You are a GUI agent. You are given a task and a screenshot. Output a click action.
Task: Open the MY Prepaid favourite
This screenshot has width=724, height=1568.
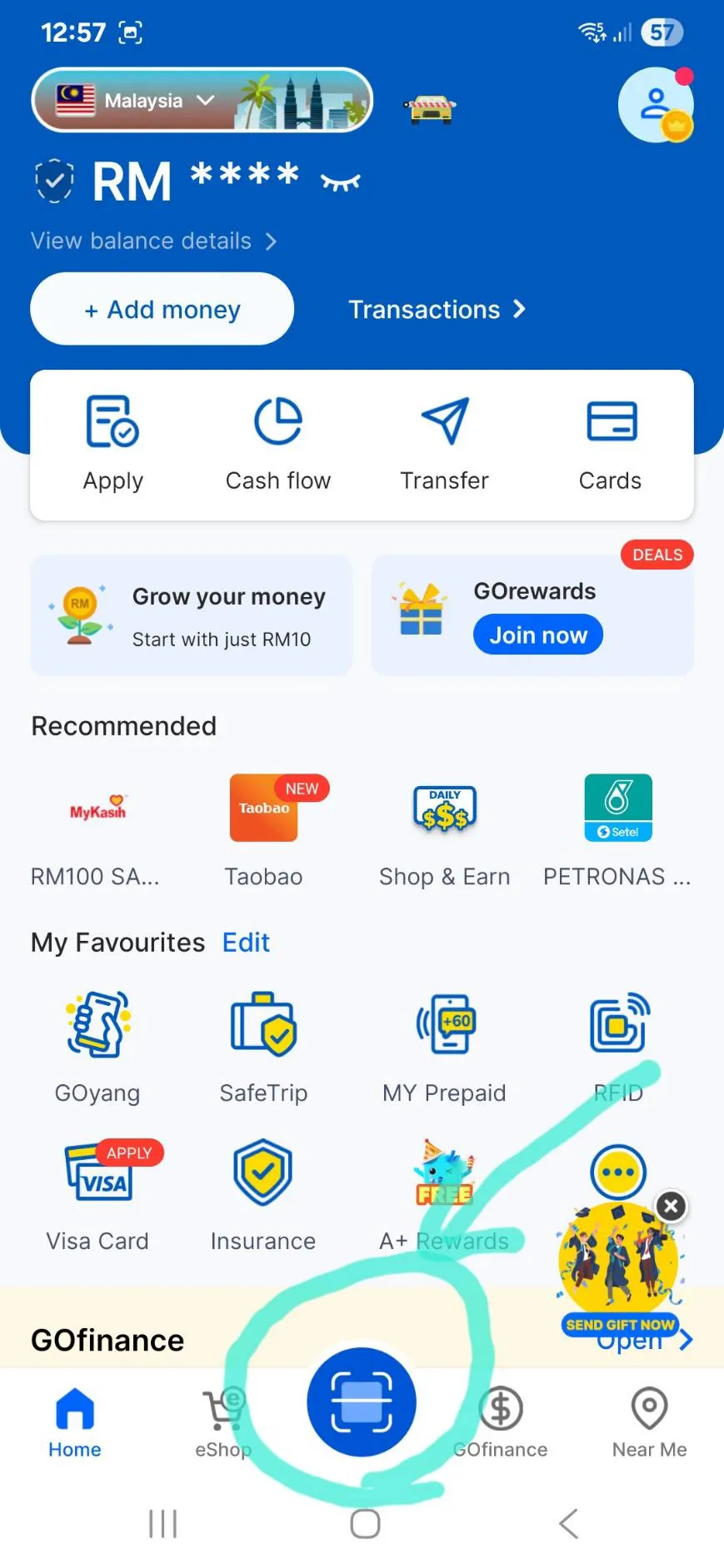pyautogui.click(x=445, y=1045)
